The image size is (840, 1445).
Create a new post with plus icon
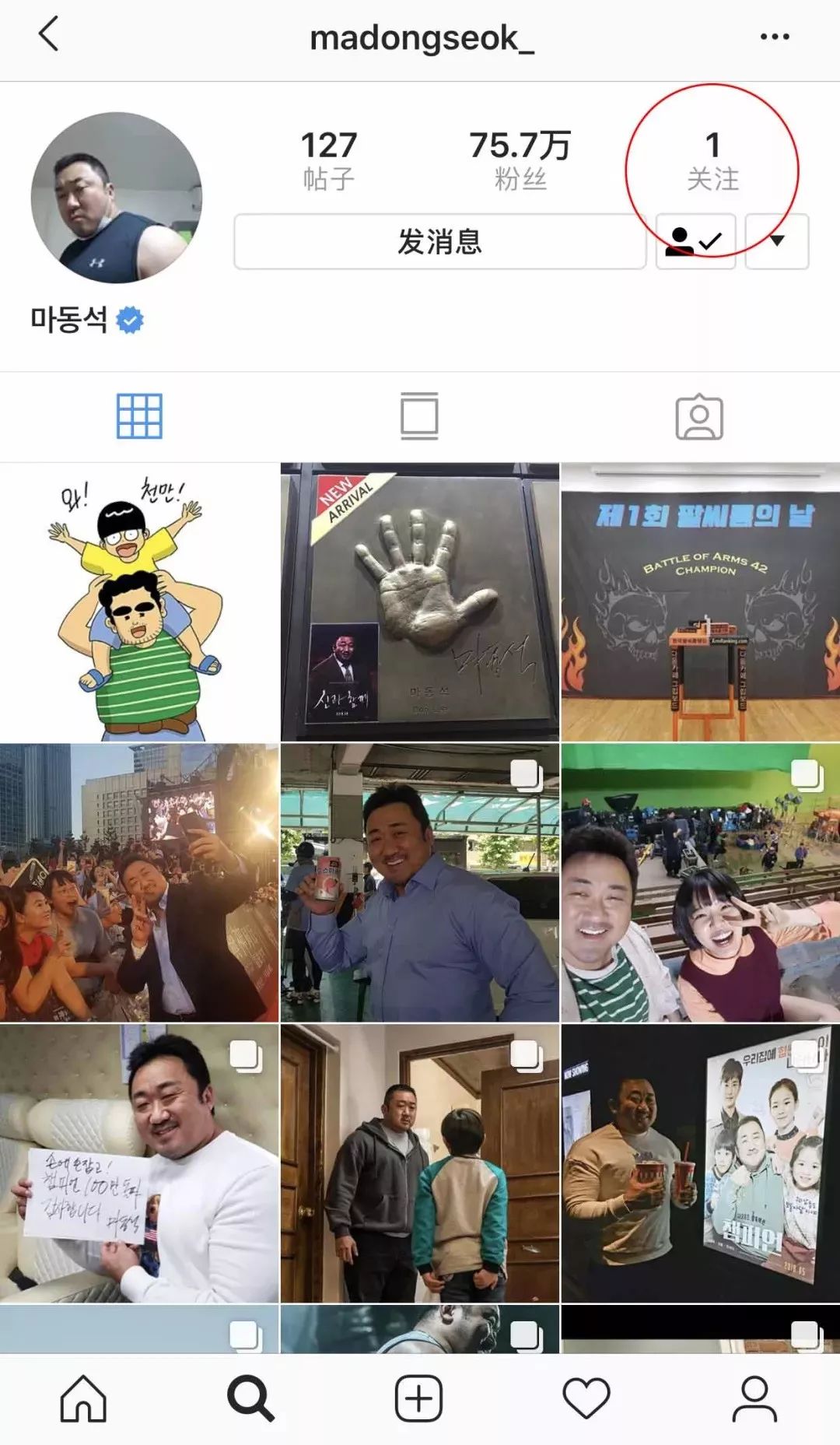point(418,1398)
